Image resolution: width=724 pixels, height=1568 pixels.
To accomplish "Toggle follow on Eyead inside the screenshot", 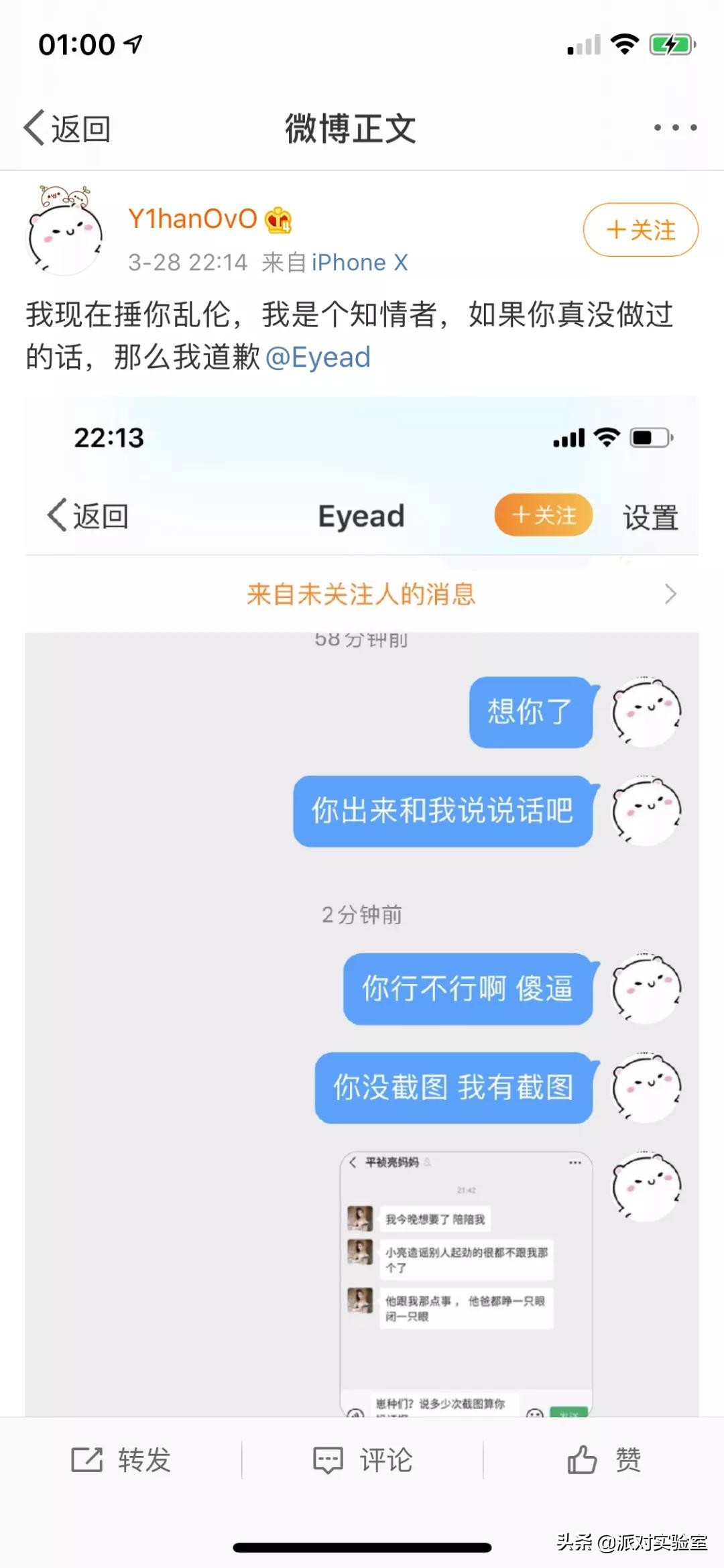I will (543, 516).
